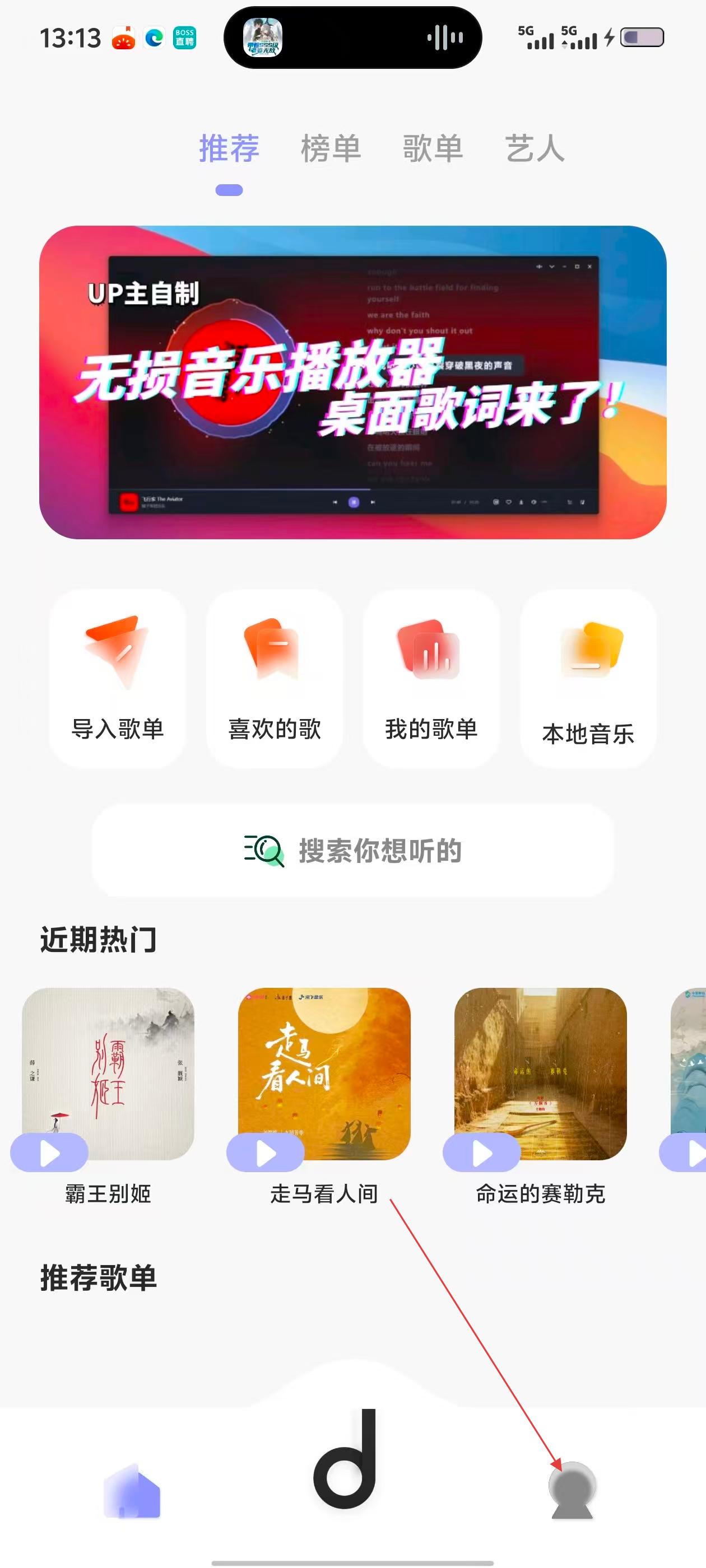Open the 无损音乐播放器 banner
The image size is (706, 1568).
click(x=352, y=382)
